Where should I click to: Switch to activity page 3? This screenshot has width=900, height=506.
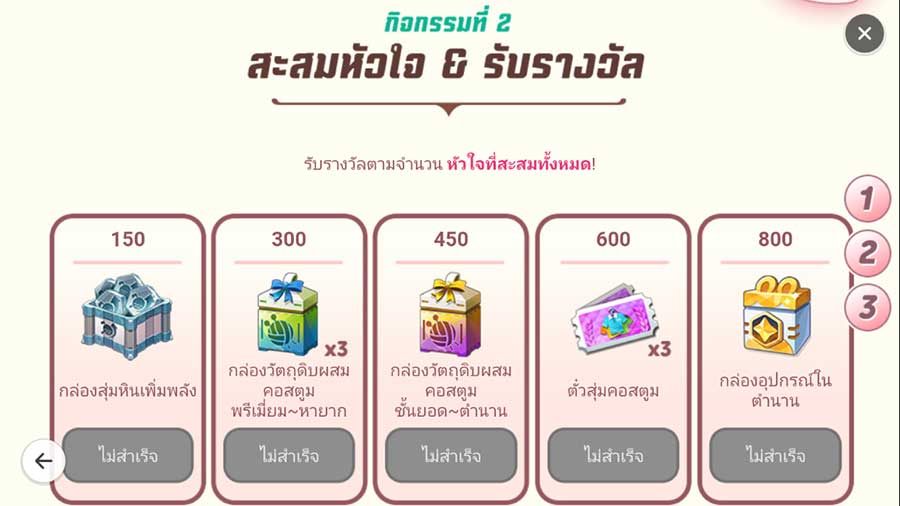point(867,307)
